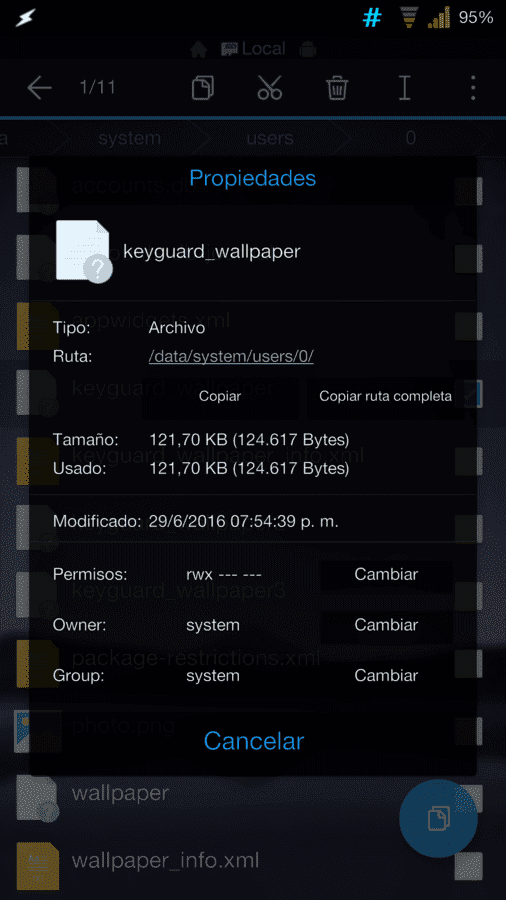Dismiss the dialog with Cancelar
The image size is (506, 900).
253,740
